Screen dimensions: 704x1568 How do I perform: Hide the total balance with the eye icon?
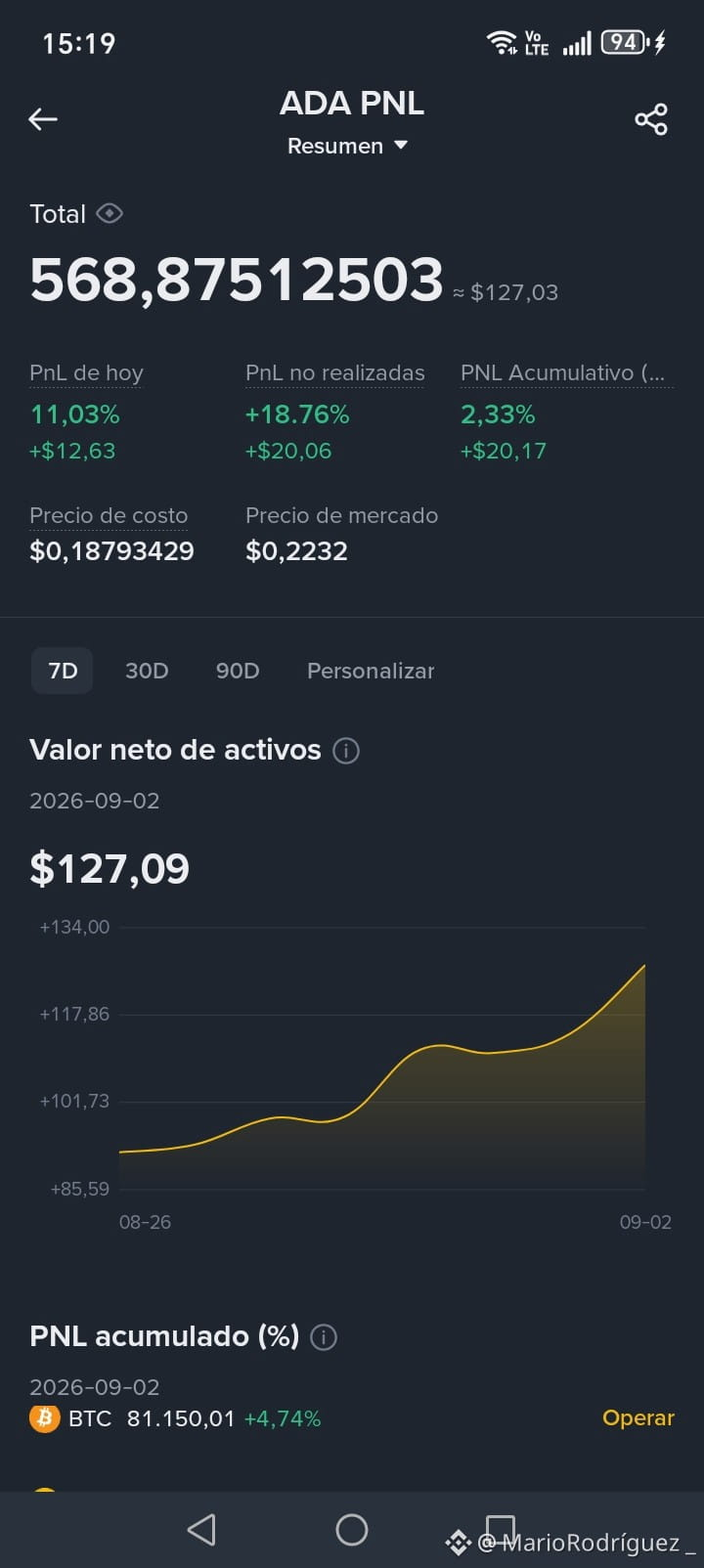click(110, 213)
